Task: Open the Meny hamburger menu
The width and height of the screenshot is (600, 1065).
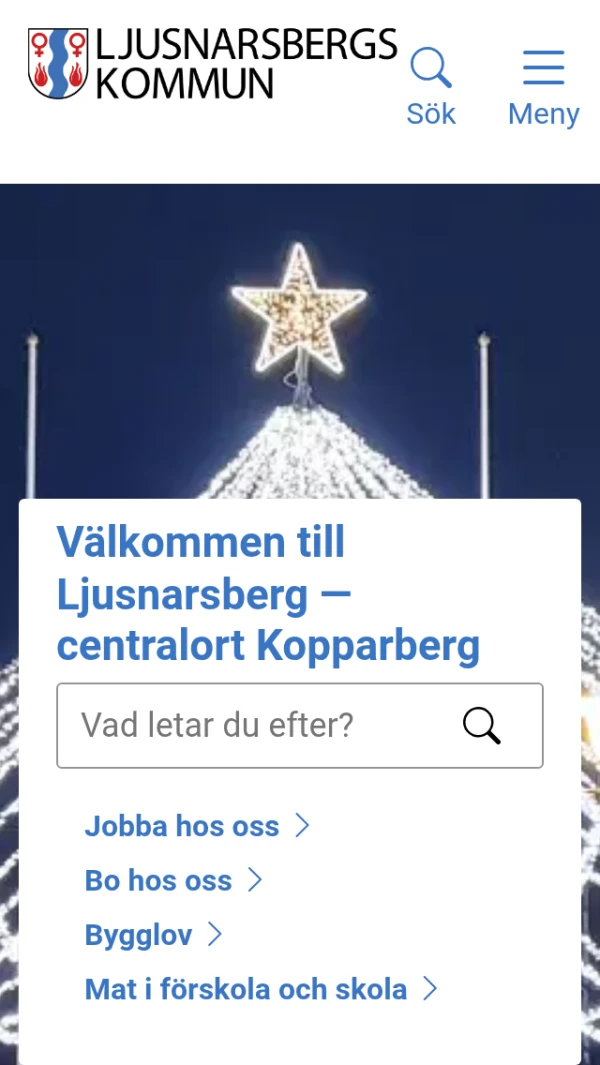Action: [543, 87]
